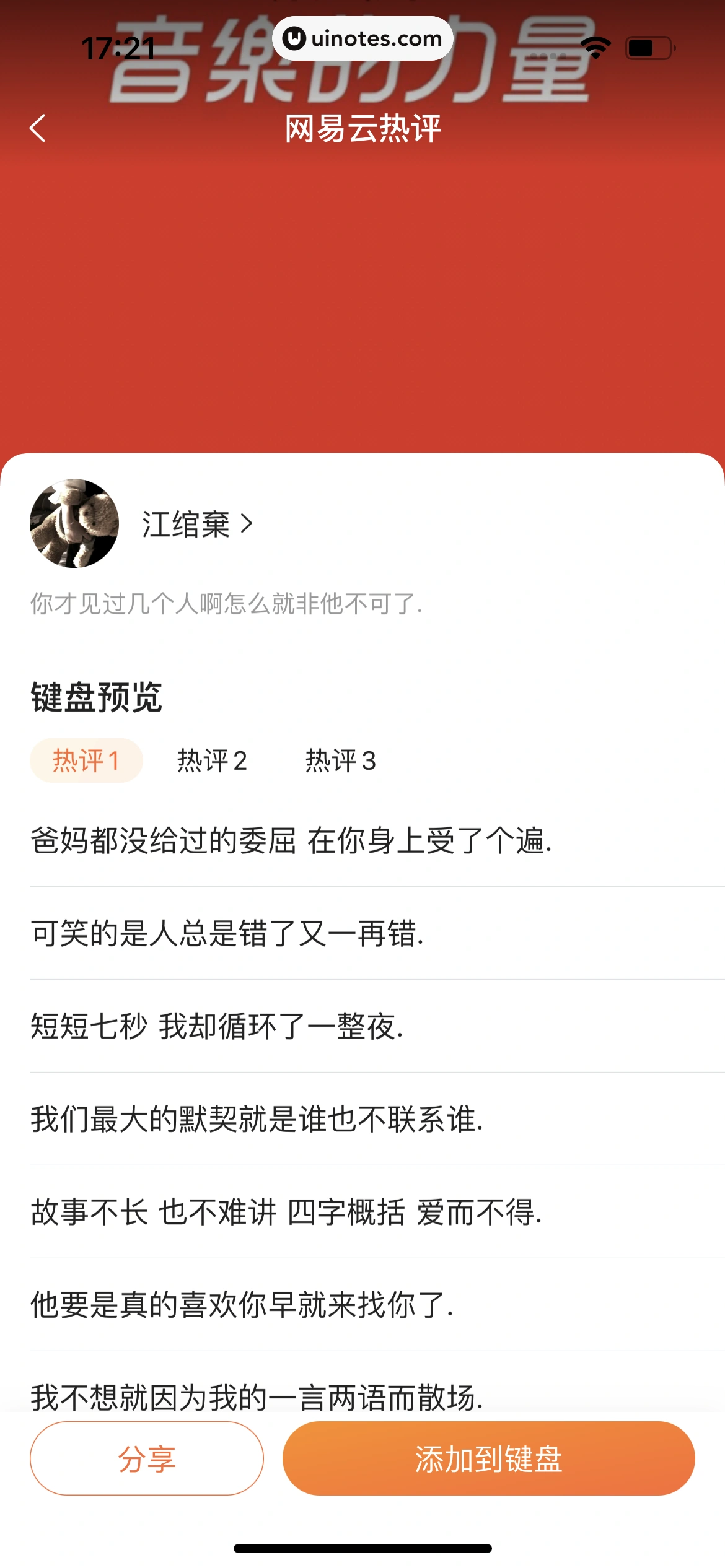Switch to the 热评 3 tab

(340, 760)
